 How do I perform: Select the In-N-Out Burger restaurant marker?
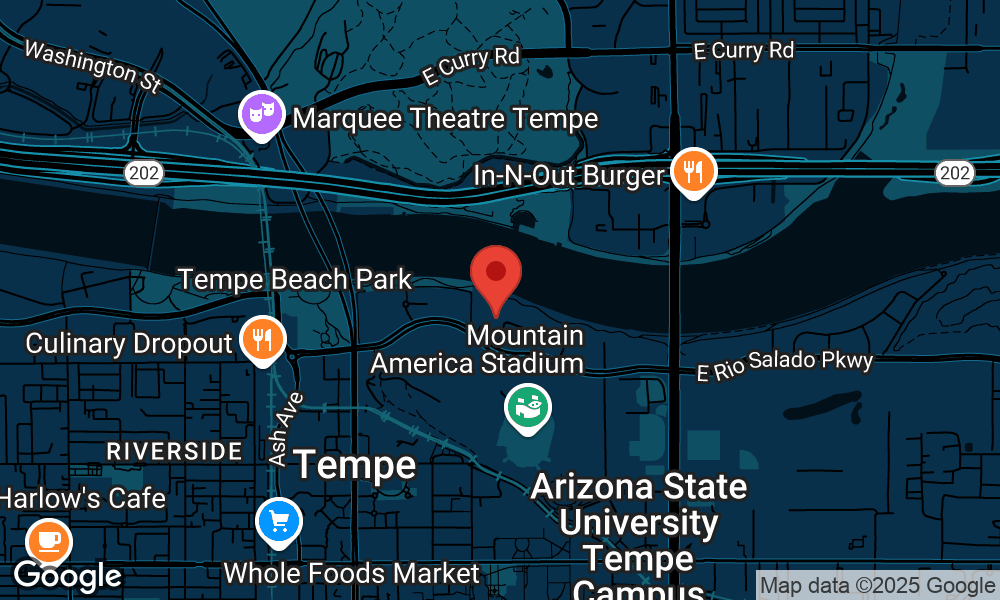click(x=693, y=171)
